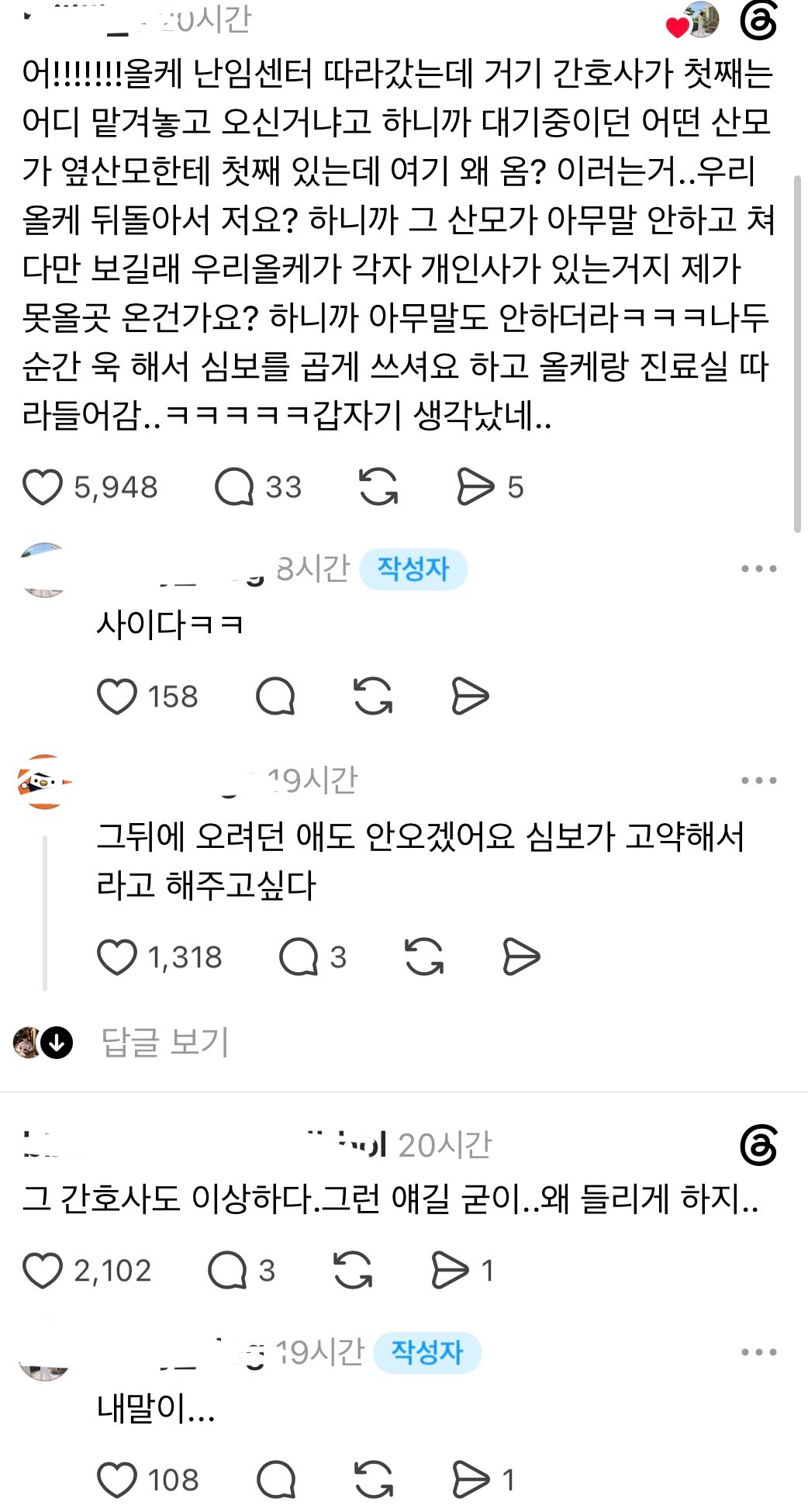The width and height of the screenshot is (808, 1512).
Task: Like the reply with 1,318 likes
Action: [x=116, y=957]
